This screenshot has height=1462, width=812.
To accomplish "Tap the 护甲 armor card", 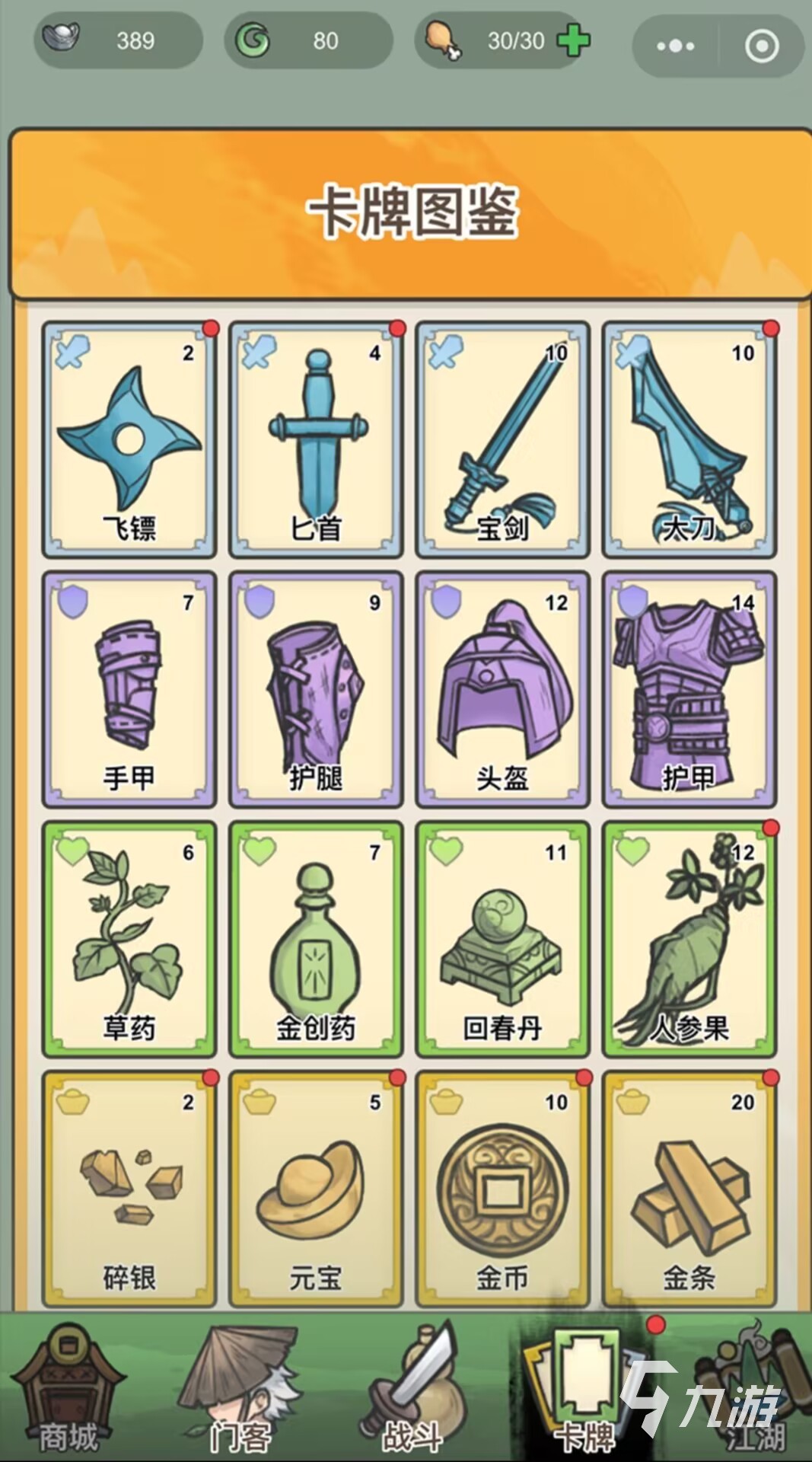I will (x=689, y=689).
